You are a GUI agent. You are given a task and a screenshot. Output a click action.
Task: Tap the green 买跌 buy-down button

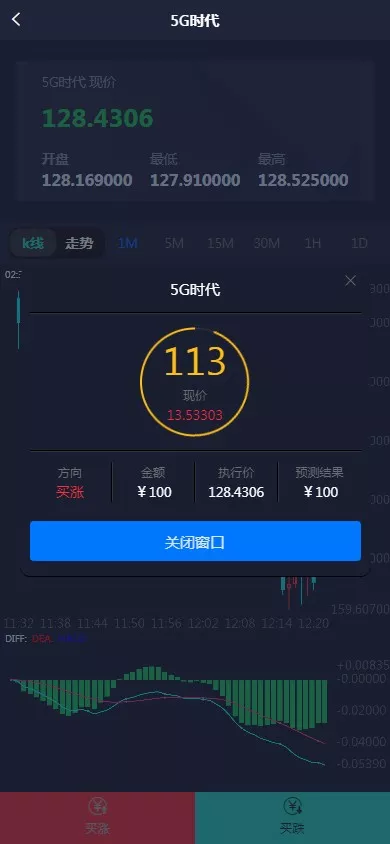point(292,818)
